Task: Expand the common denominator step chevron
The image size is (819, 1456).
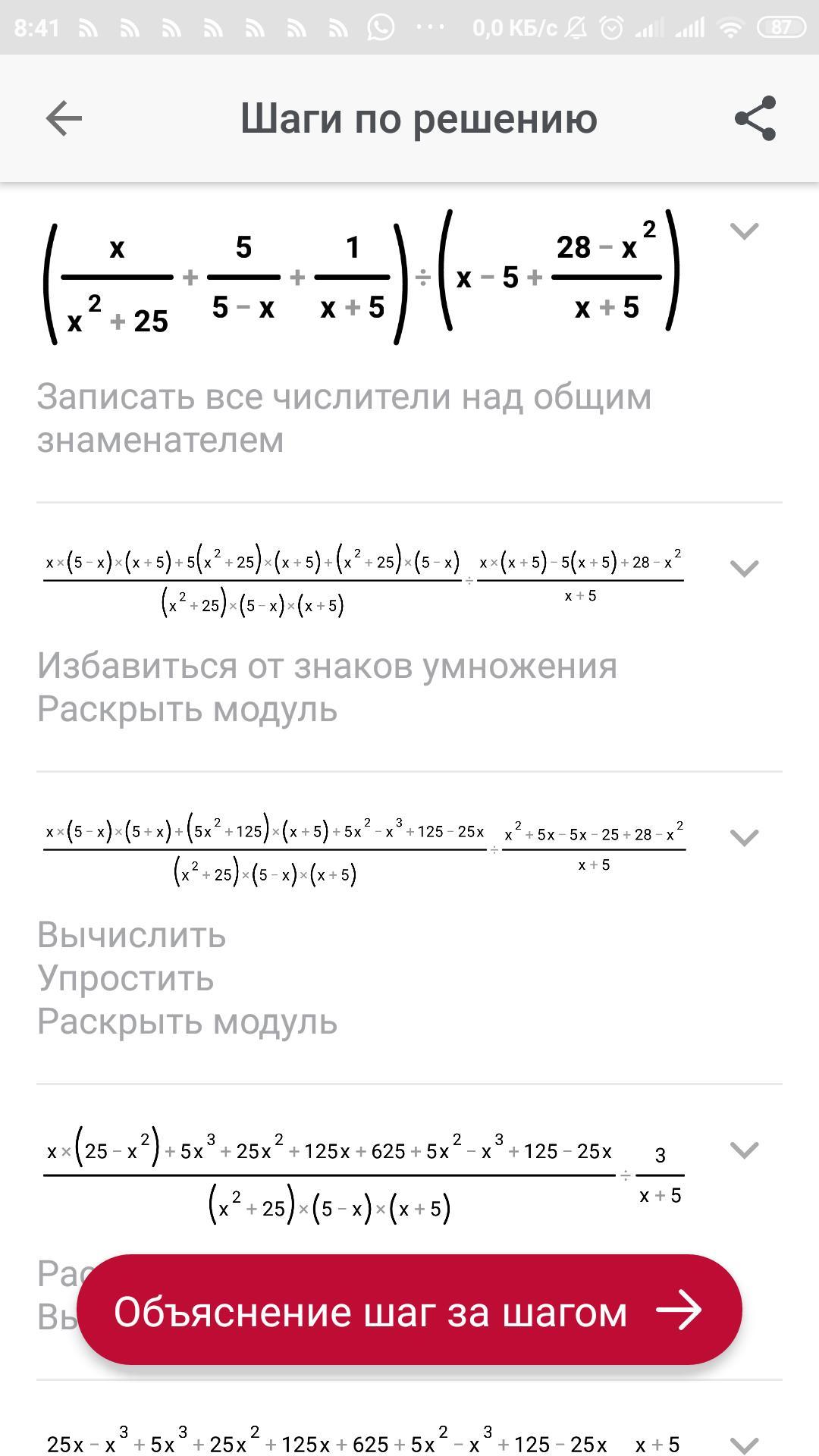Action: coord(744,568)
